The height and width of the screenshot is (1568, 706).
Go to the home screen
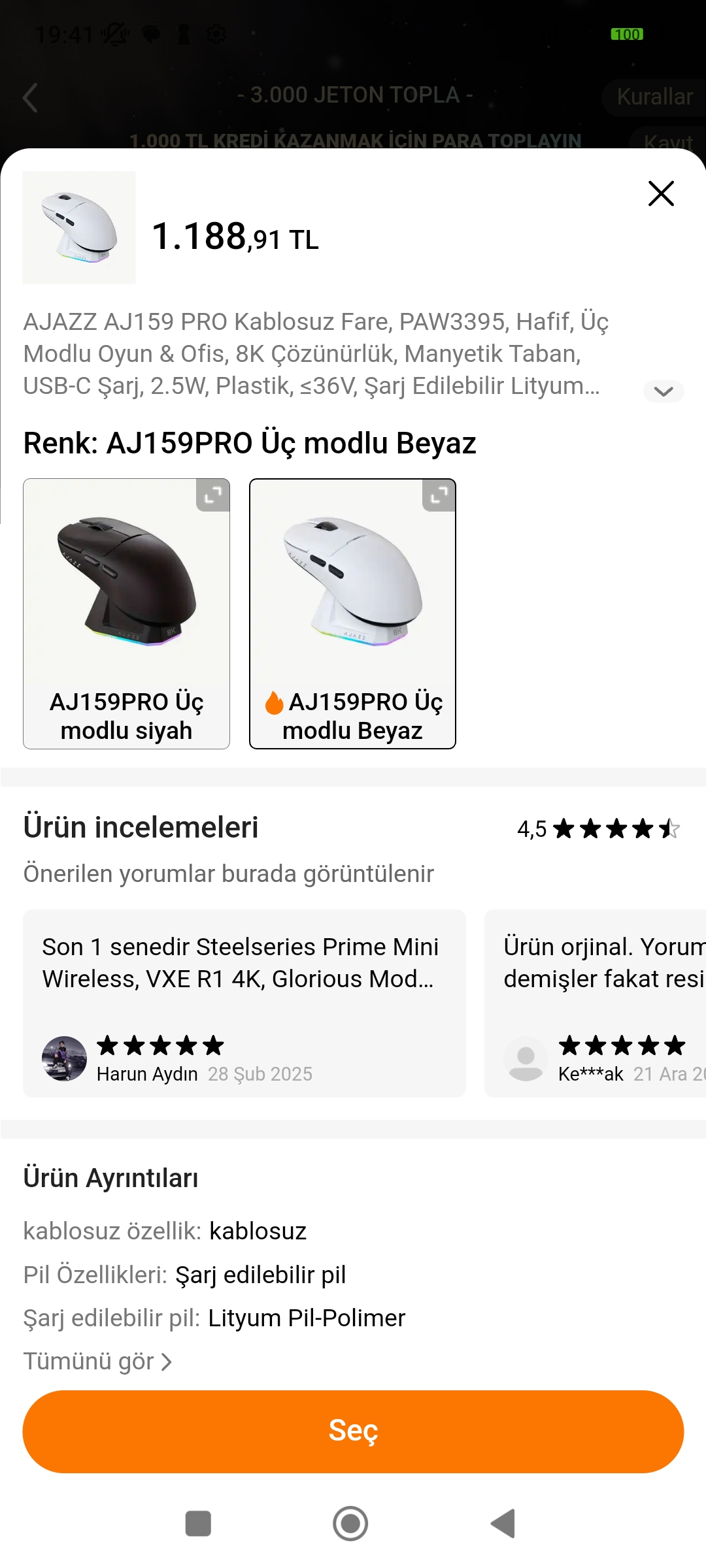click(x=350, y=1524)
